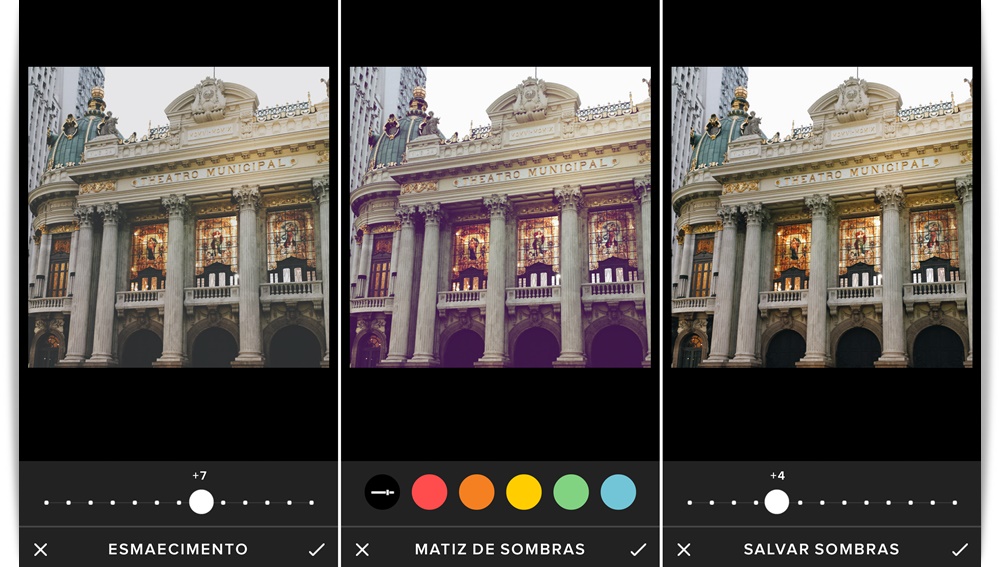Select the blue shadow tint
Image resolution: width=1000 pixels, height=567 pixels.
pyautogui.click(x=618, y=492)
